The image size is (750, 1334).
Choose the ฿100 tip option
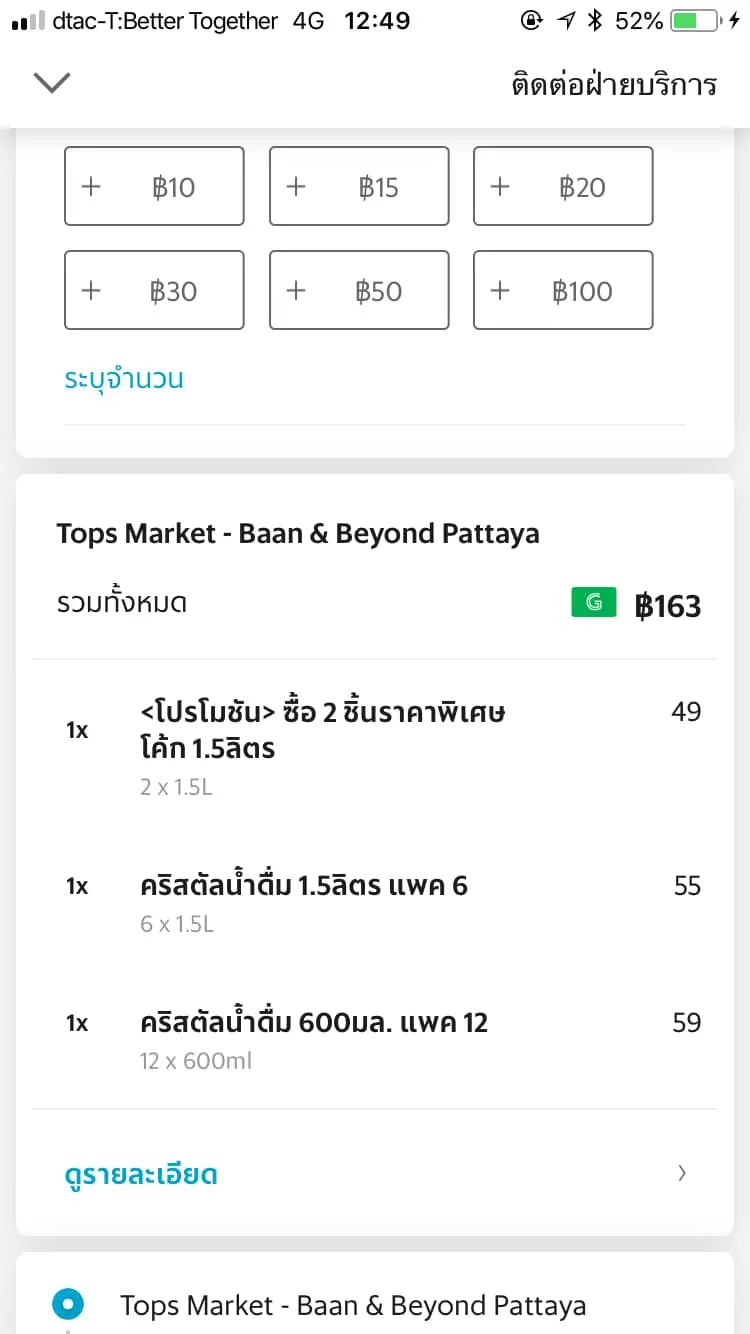click(x=563, y=290)
